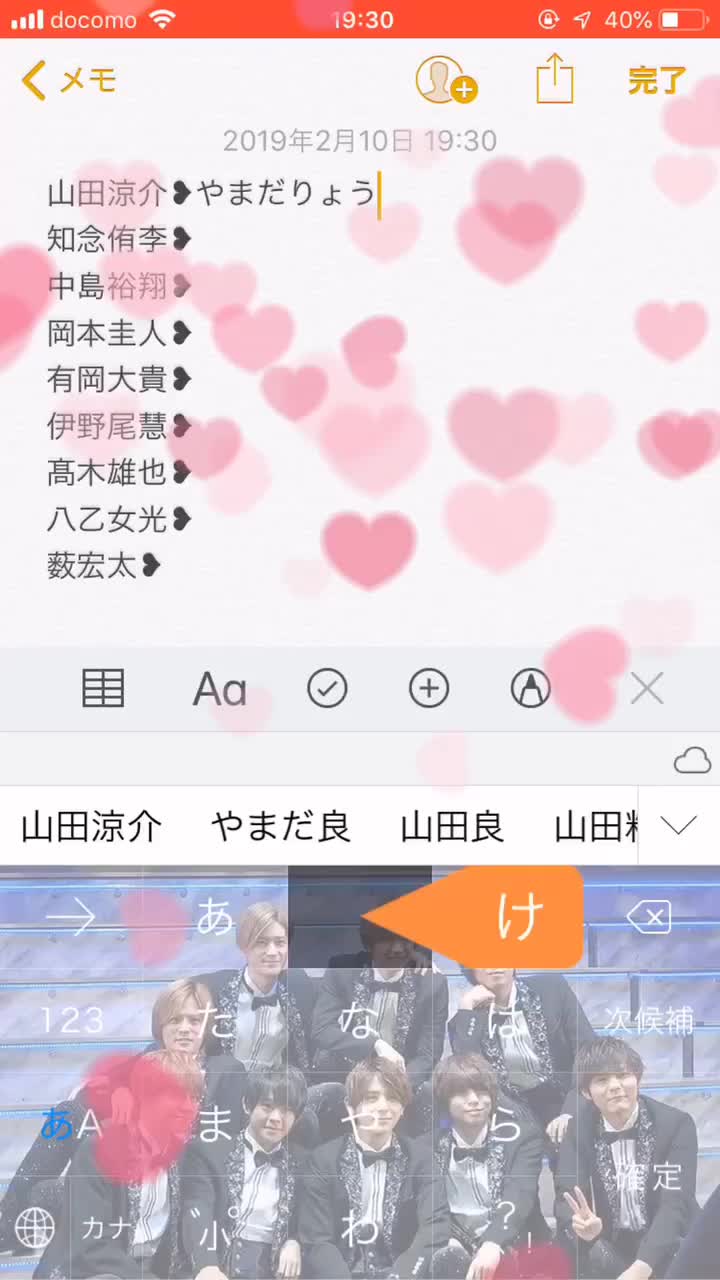
Task: Close the formatting toolbar
Action: [x=647, y=689]
